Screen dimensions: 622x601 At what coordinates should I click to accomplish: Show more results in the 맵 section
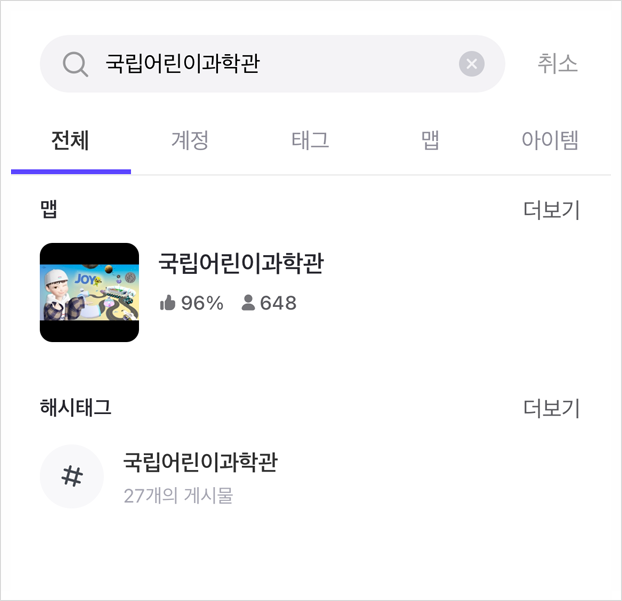(x=551, y=210)
